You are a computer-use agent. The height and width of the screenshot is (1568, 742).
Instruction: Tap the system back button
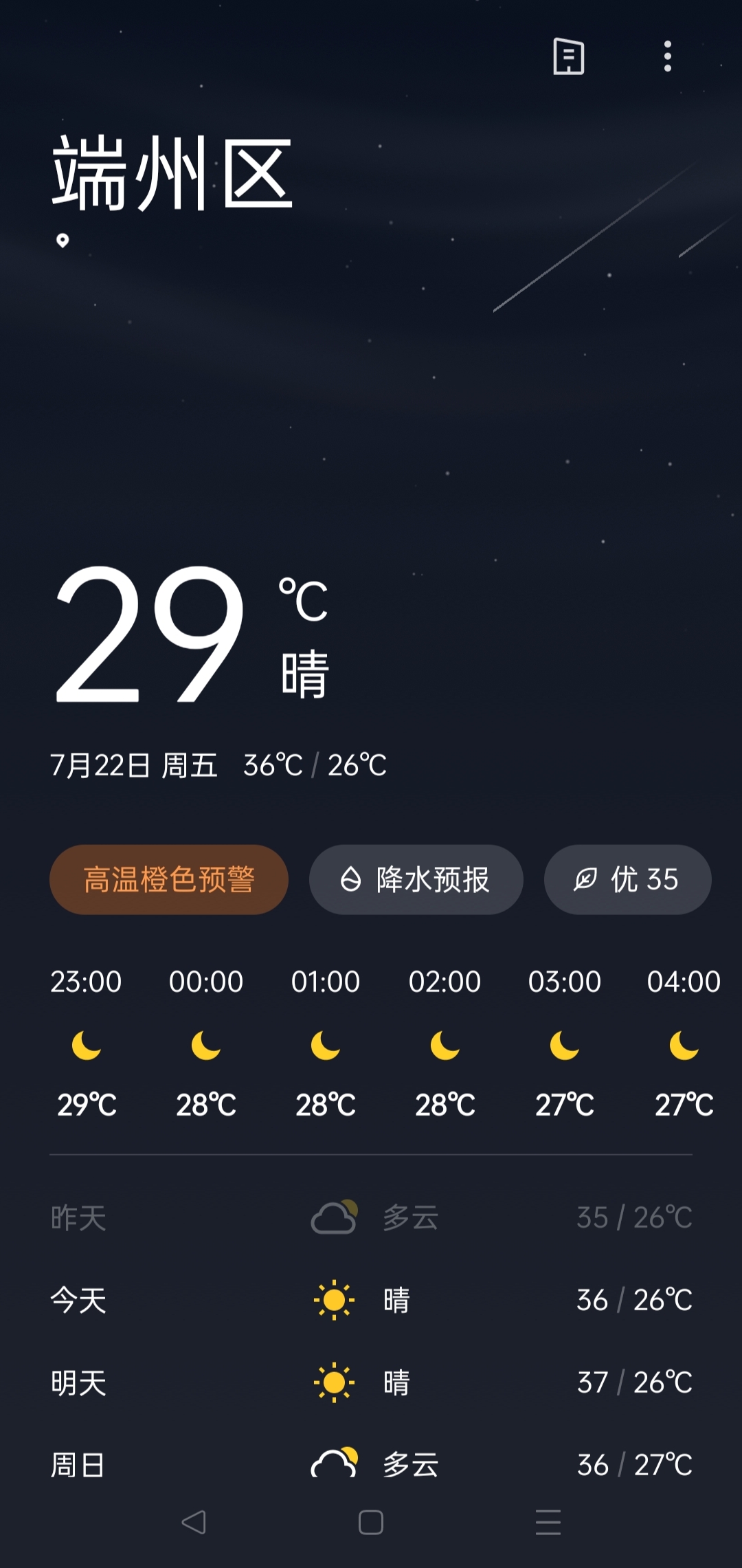click(194, 1522)
